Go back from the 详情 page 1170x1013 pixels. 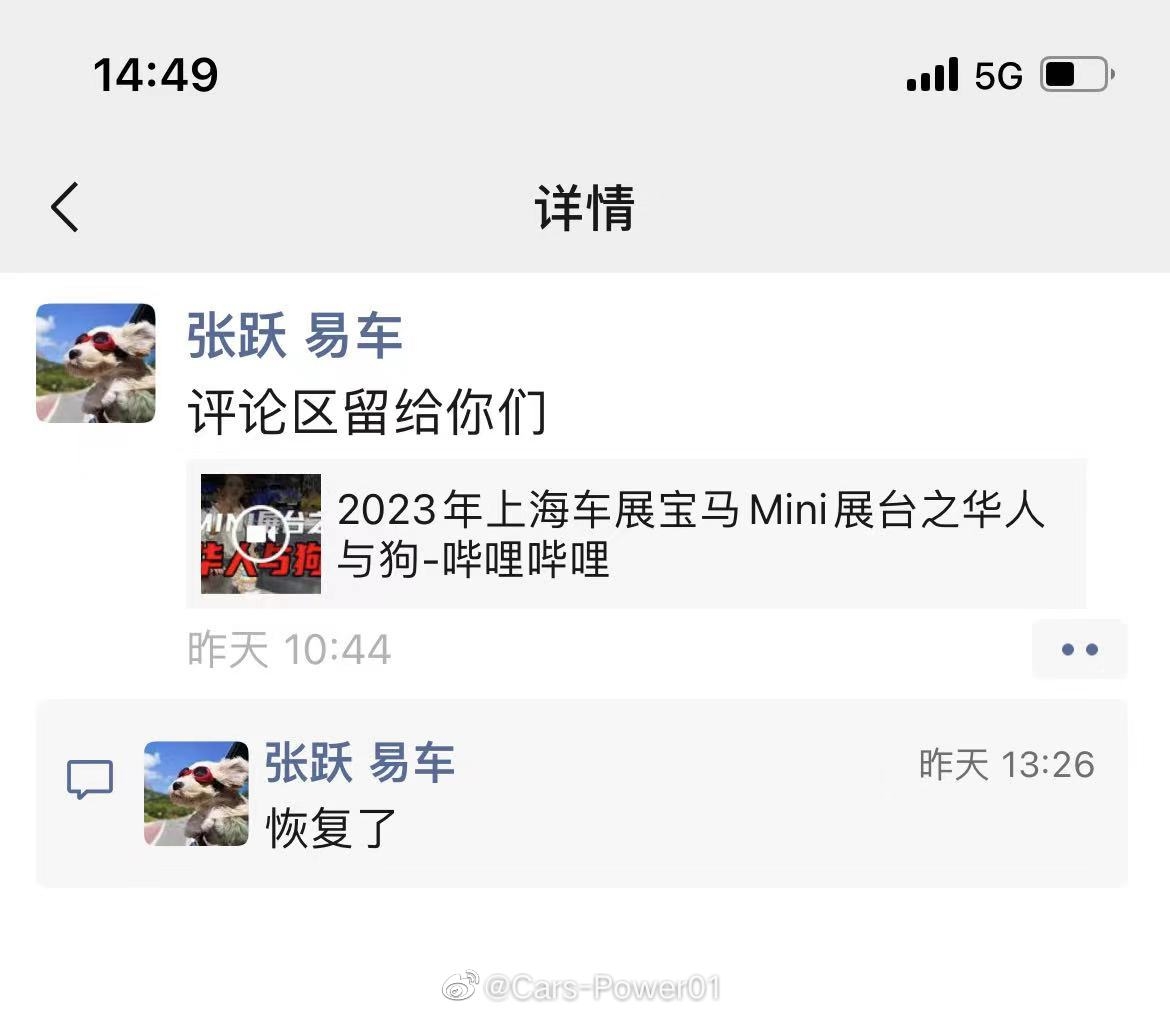click(x=65, y=208)
